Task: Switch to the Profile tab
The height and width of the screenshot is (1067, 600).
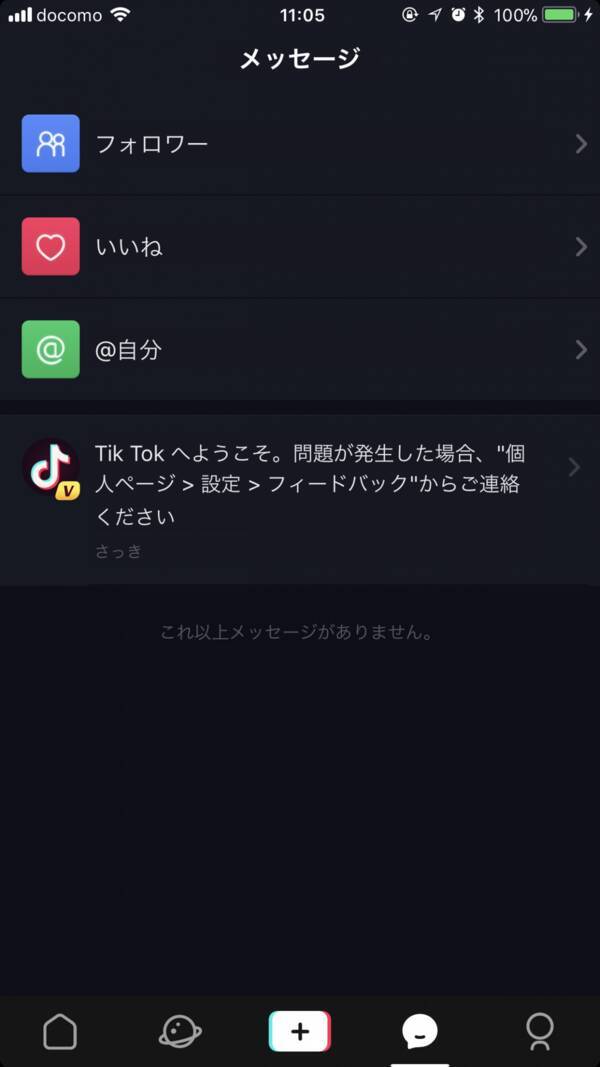Action: [540, 1031]
